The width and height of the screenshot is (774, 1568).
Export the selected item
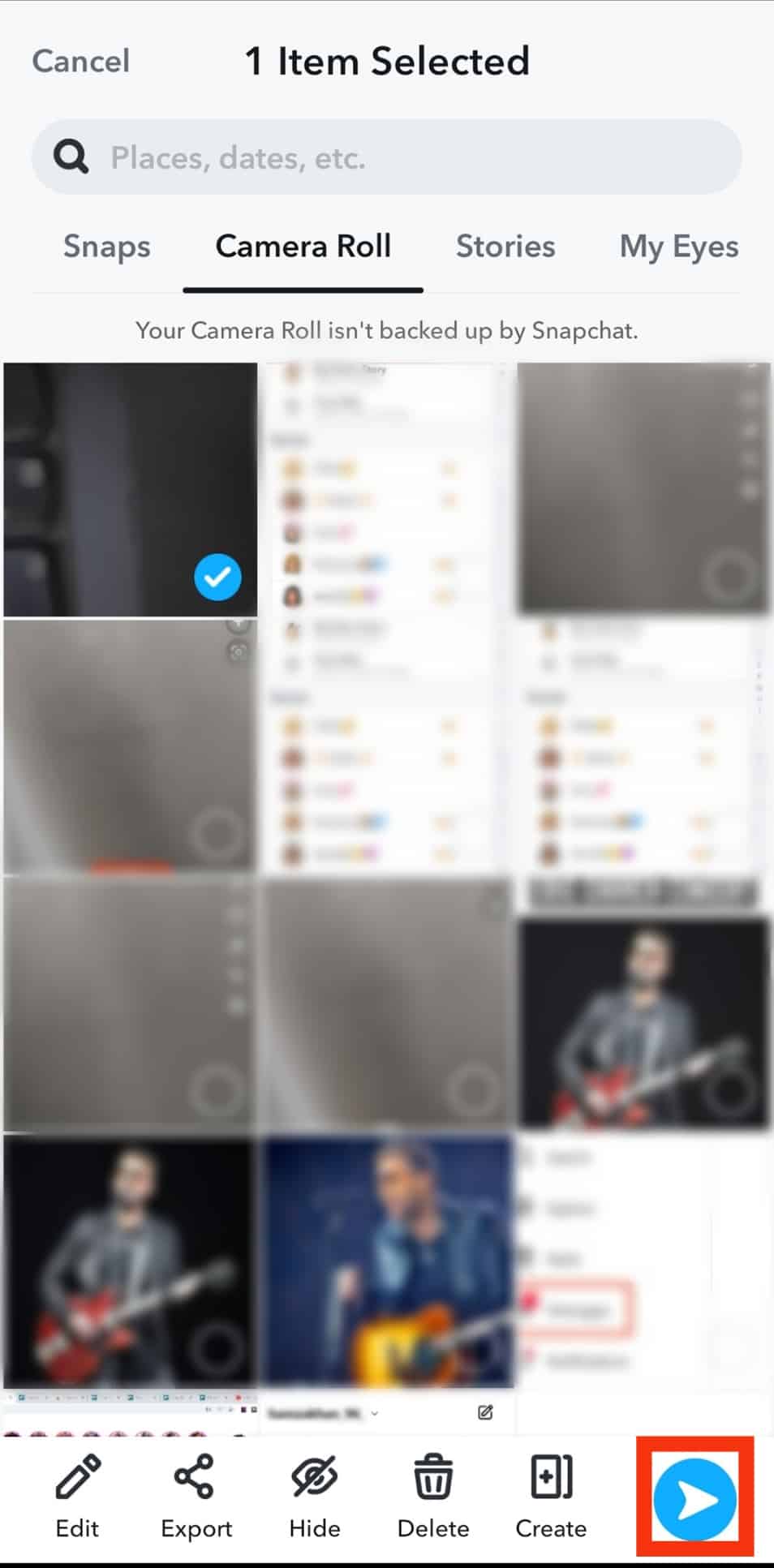[196, 1497]
